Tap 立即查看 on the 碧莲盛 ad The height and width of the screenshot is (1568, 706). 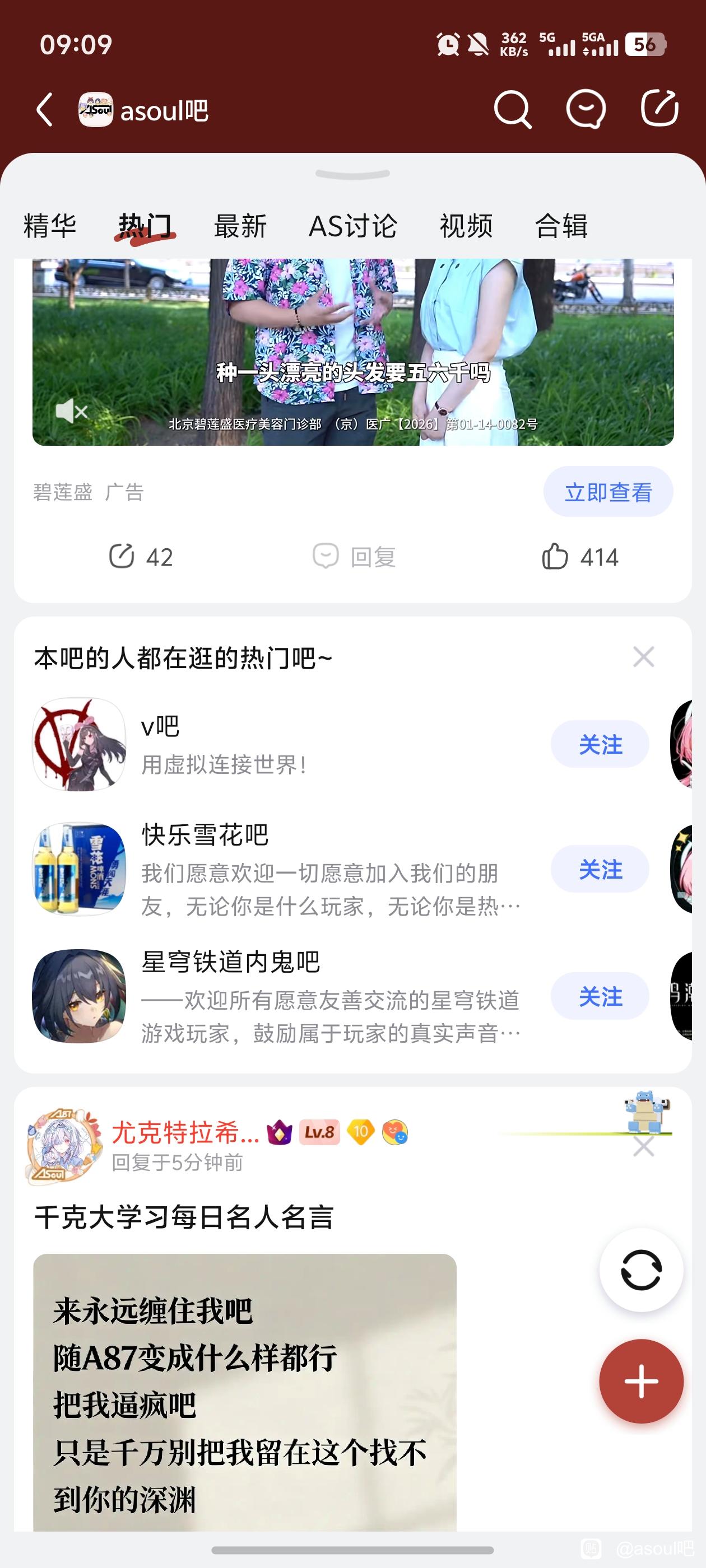point(608,492)
